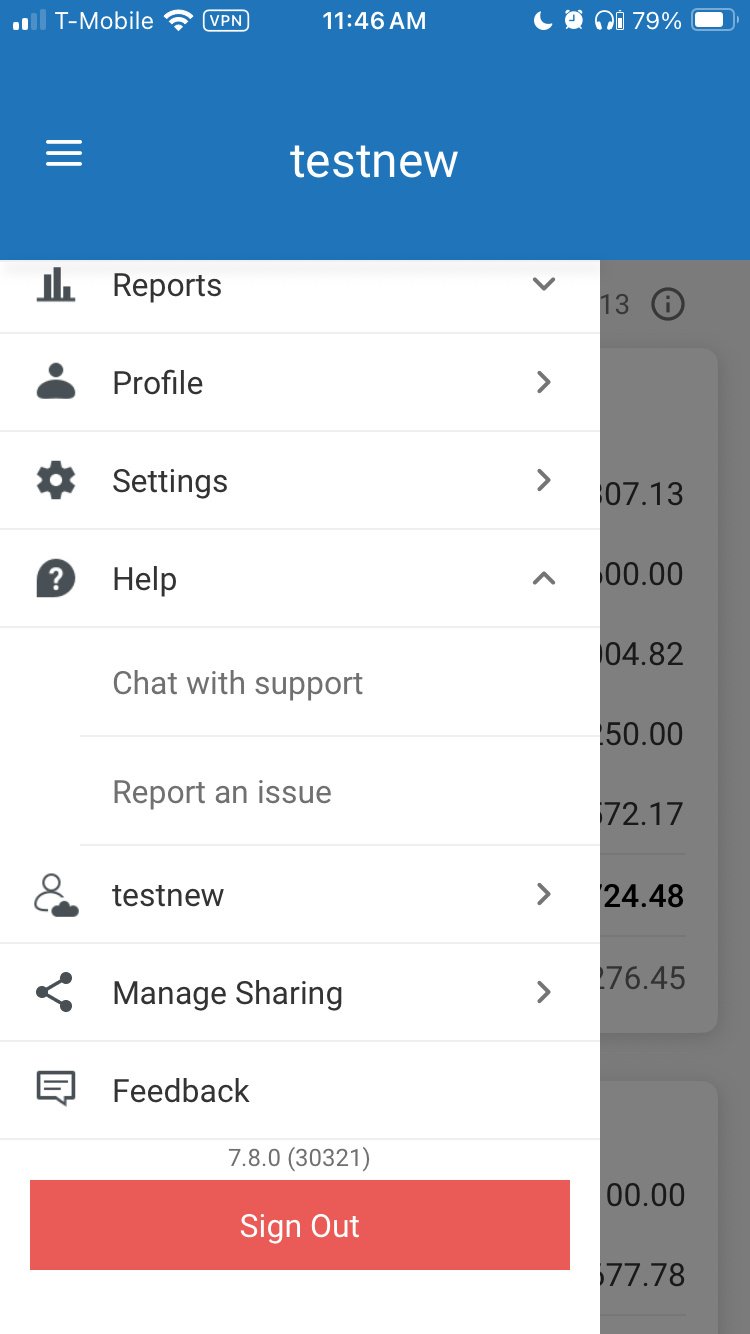
Task: Click the Settings gear icon
Action: point(54,480)
